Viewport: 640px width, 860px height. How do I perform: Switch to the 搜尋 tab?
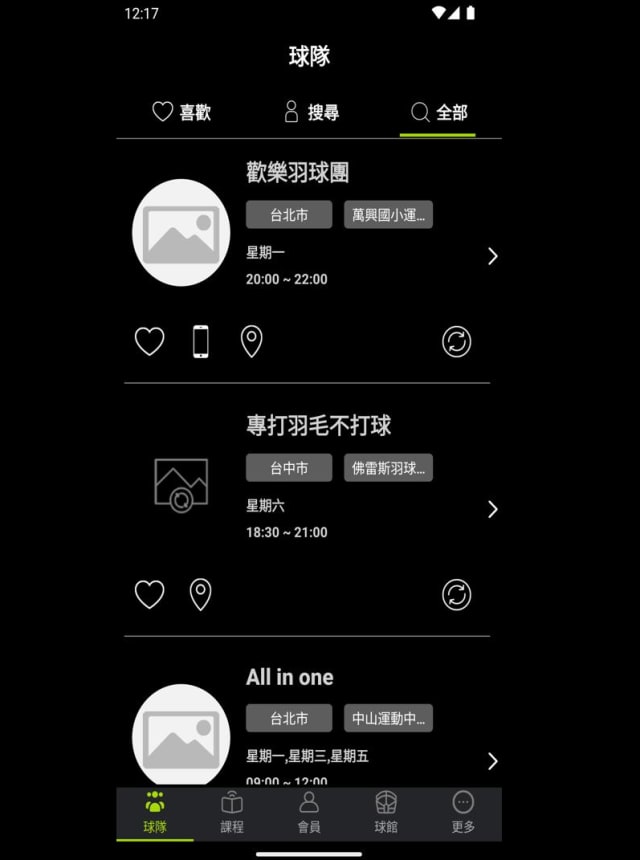[311, 112]
